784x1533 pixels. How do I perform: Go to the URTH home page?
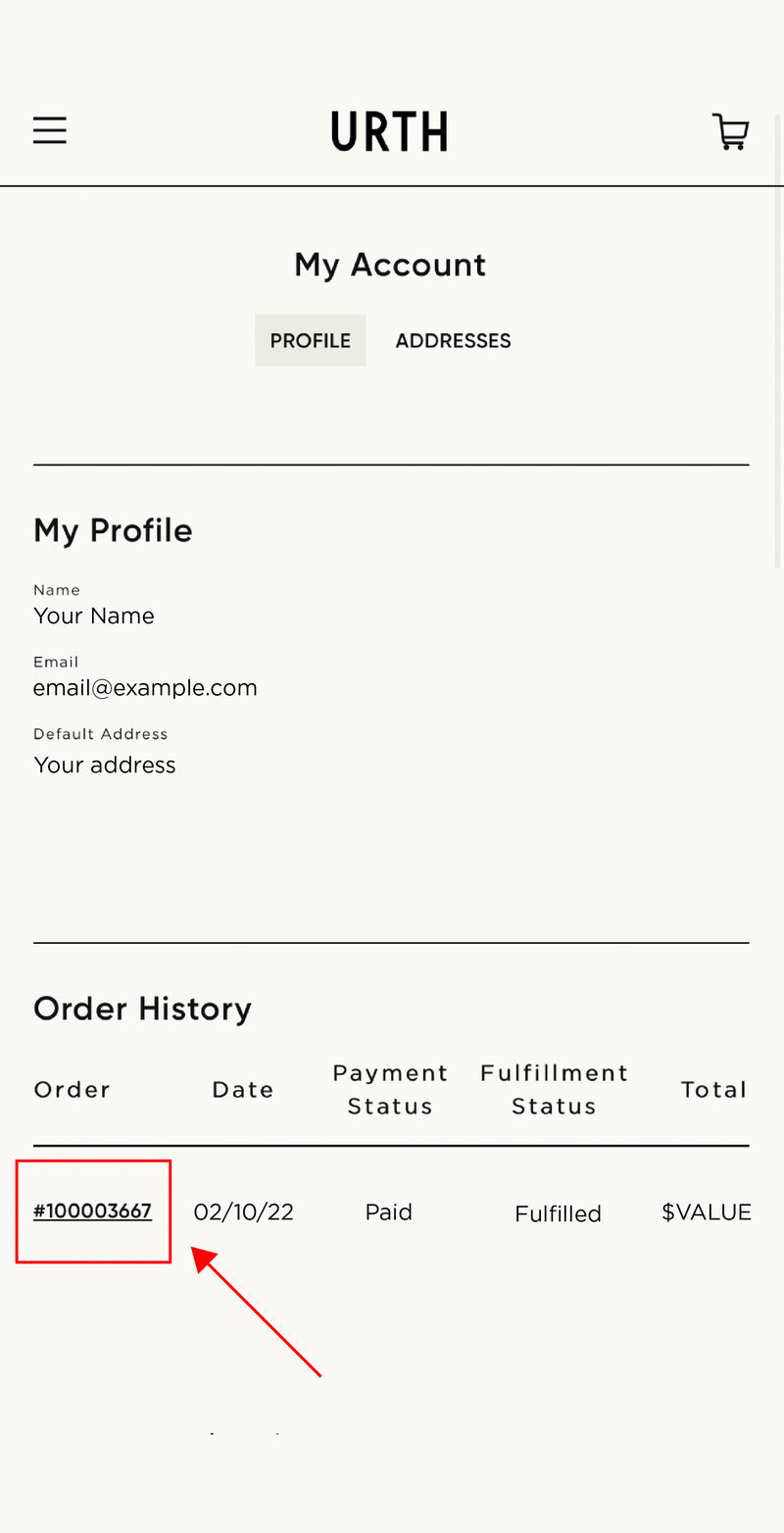(x=389, y=131)
